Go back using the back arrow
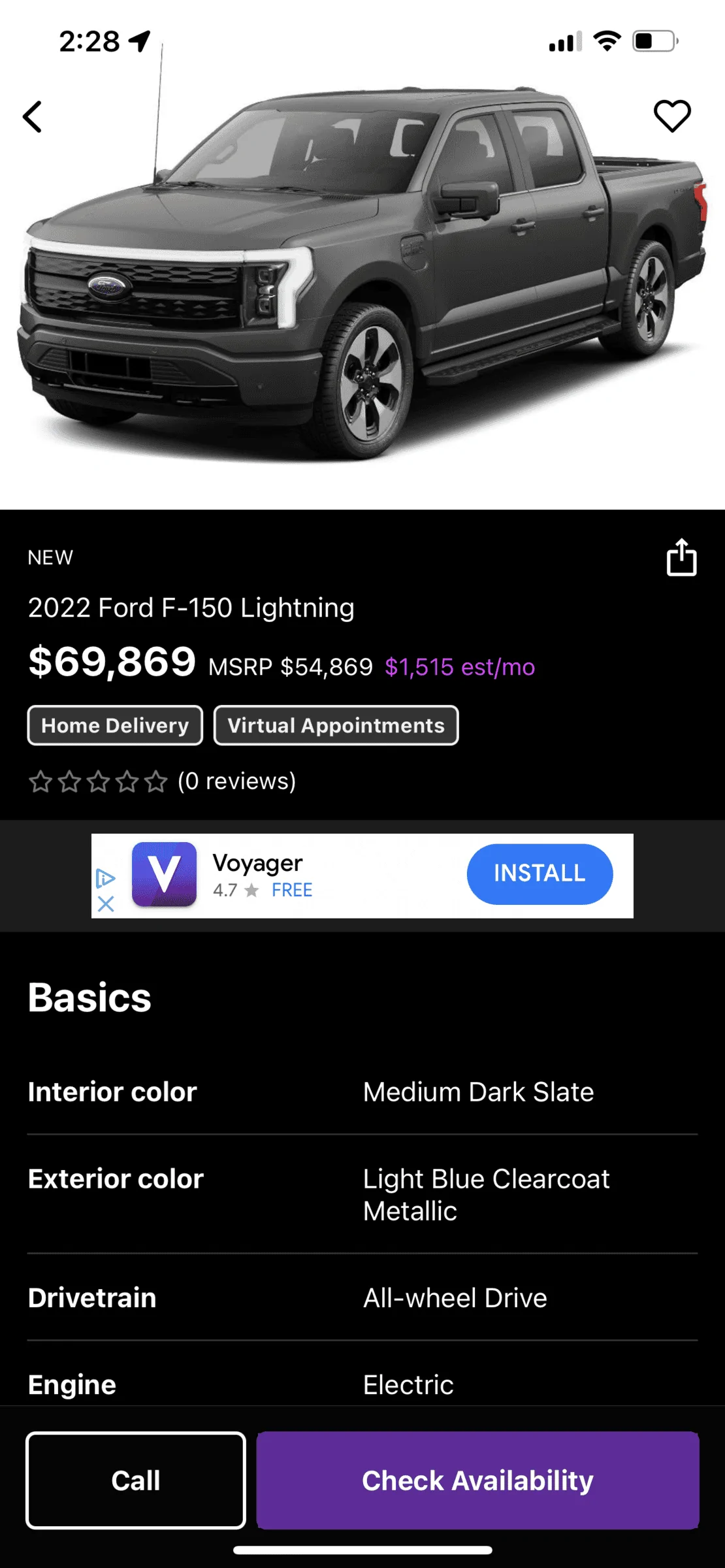Screen dimensions: 725x1568 pyautogui.click(x=33, y=117)
